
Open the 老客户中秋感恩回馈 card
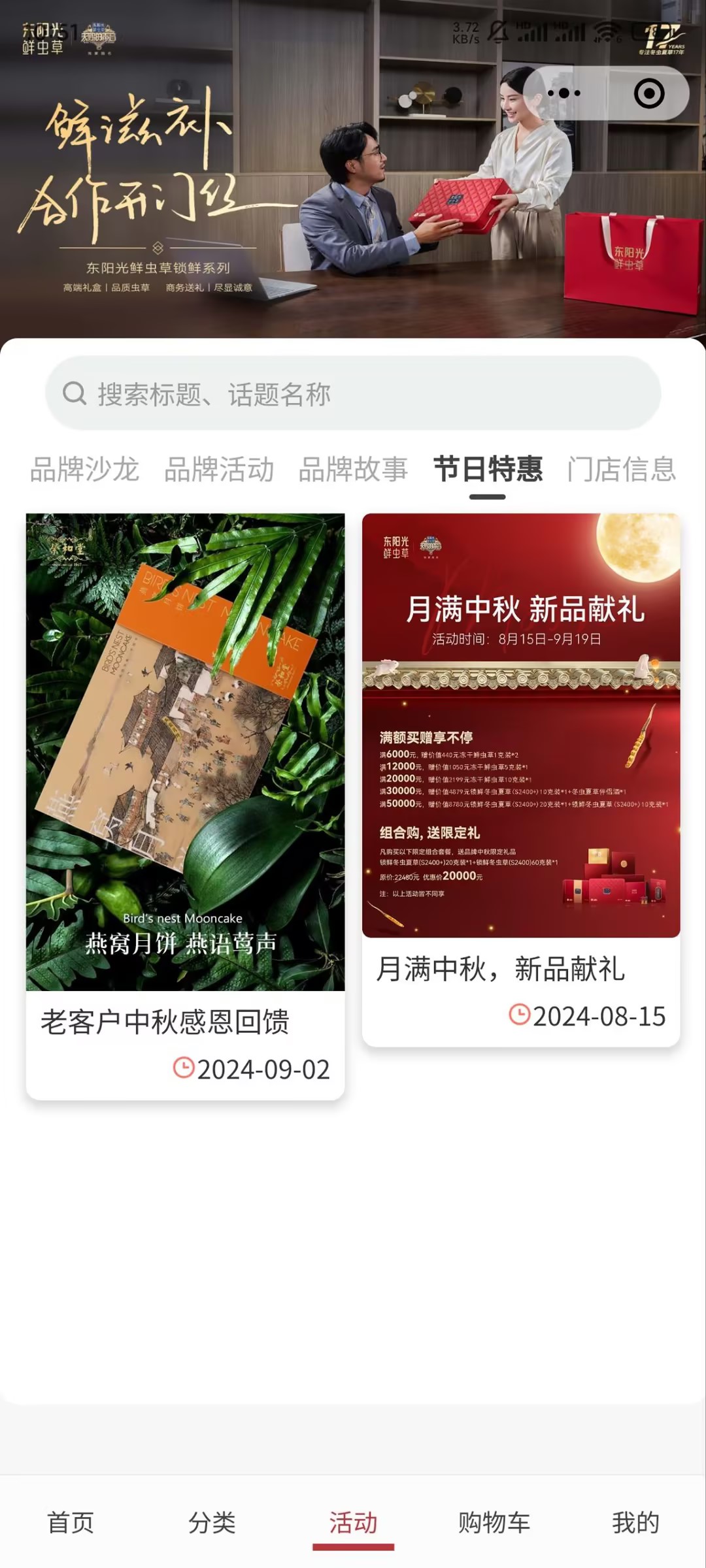185,806
